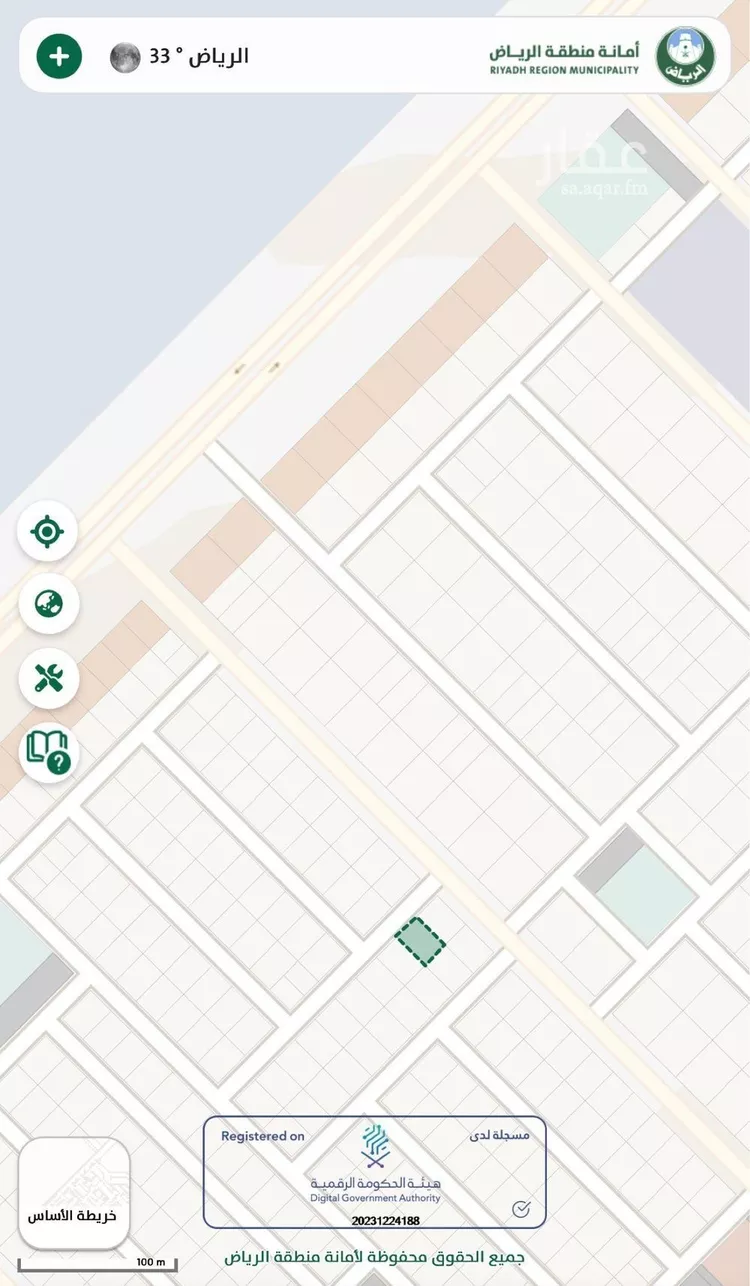Viewport: 750px width, 1286px height.
Task: Select the highlighted green land parcel
Action: [420, 942]
